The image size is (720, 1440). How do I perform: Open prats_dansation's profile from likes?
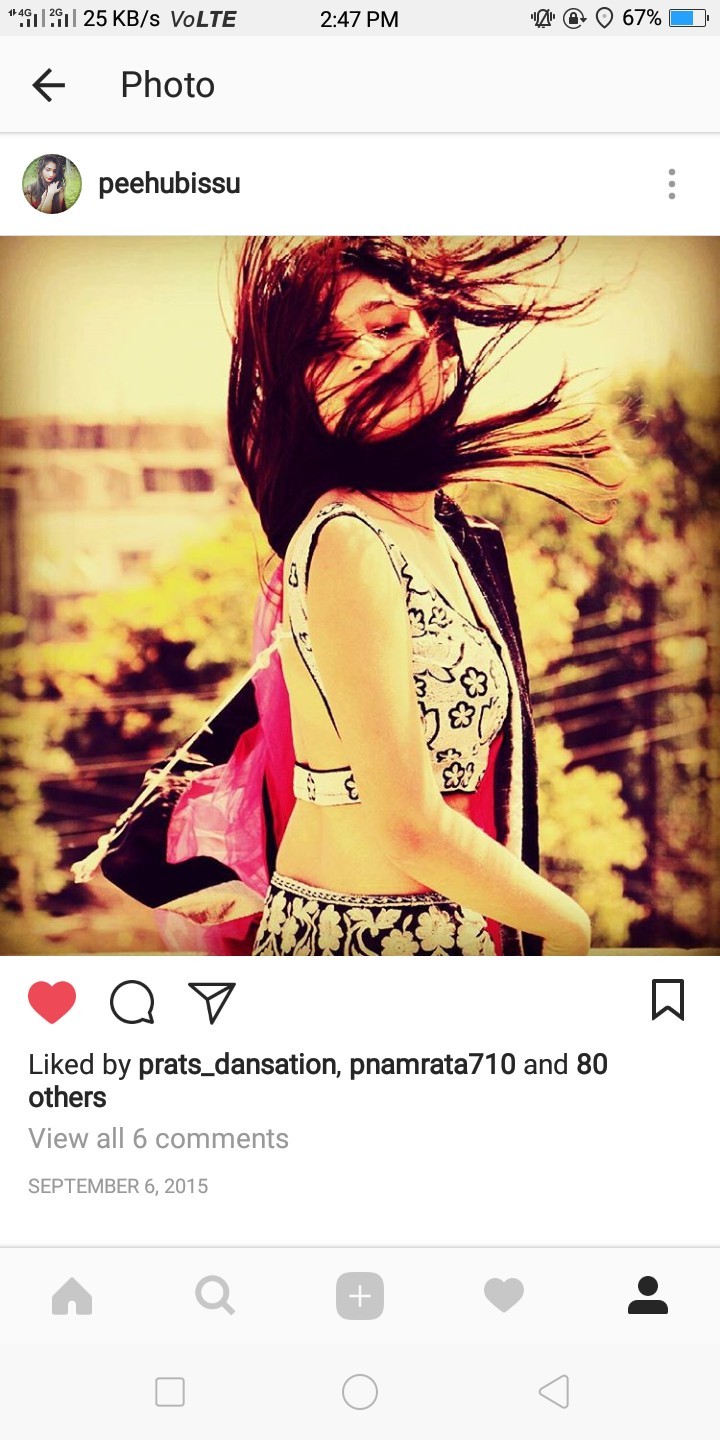pyautogui.click(x=236, y=1064)
